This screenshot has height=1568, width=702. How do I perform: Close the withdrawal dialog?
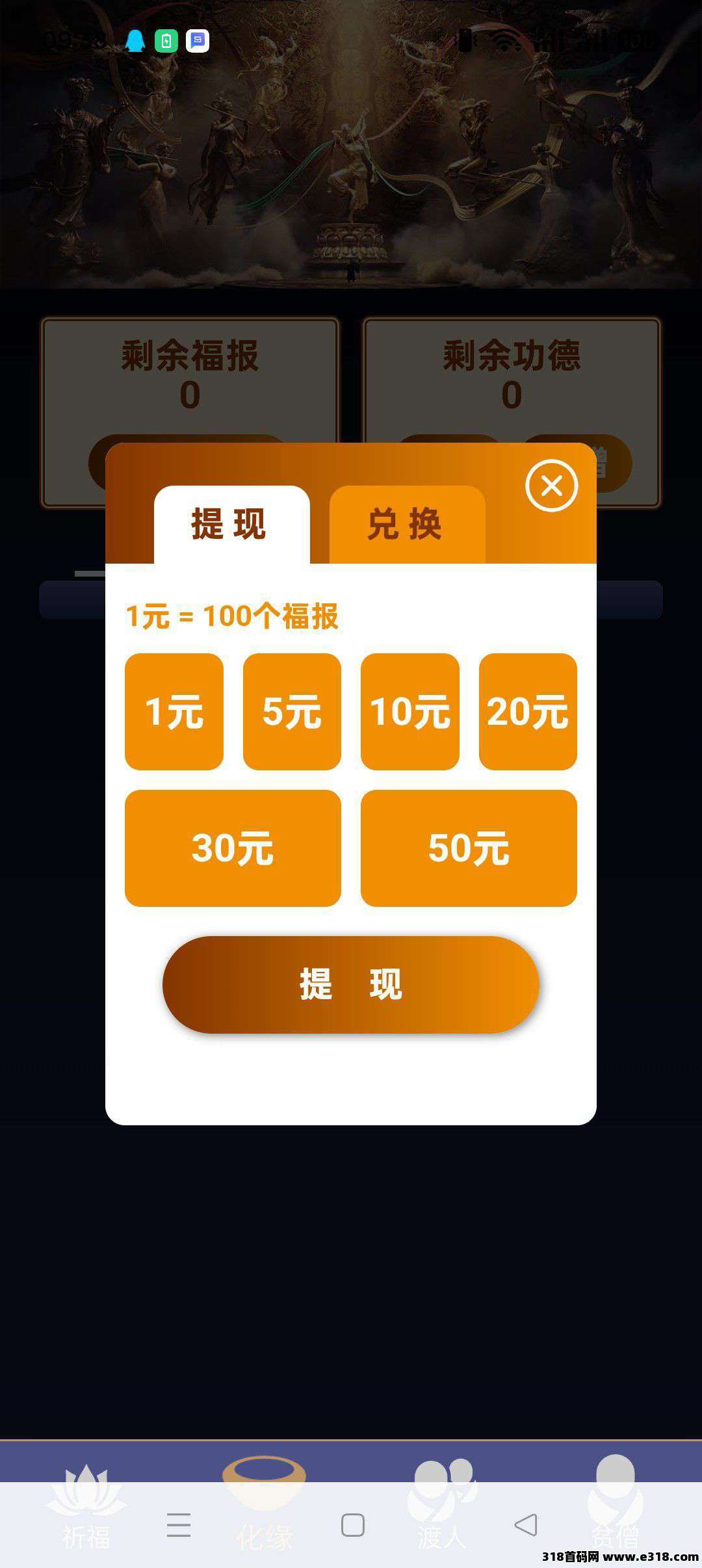pyautogui.click(x=551, y=486)
